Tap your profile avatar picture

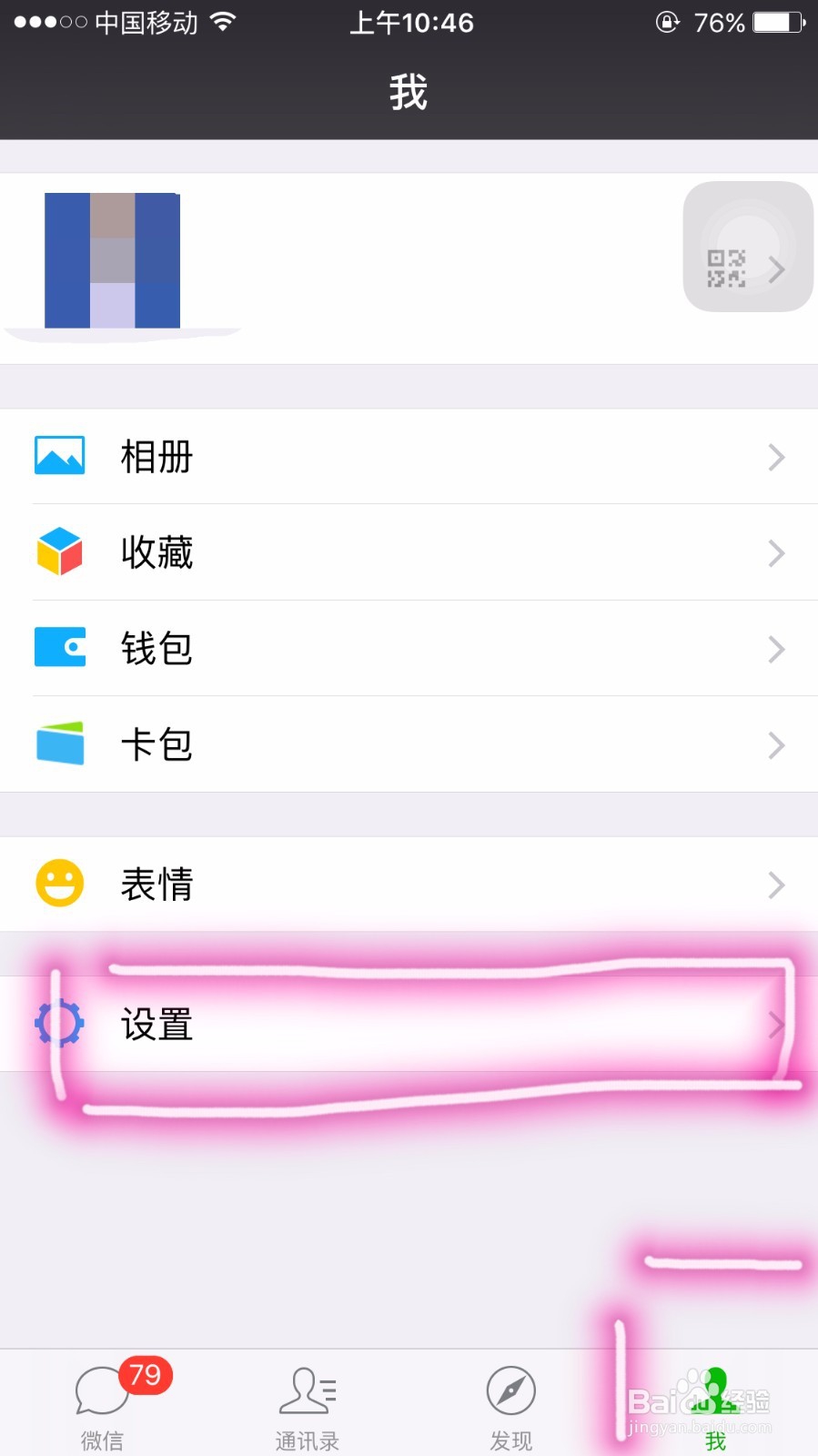click(x=112, y=261)
